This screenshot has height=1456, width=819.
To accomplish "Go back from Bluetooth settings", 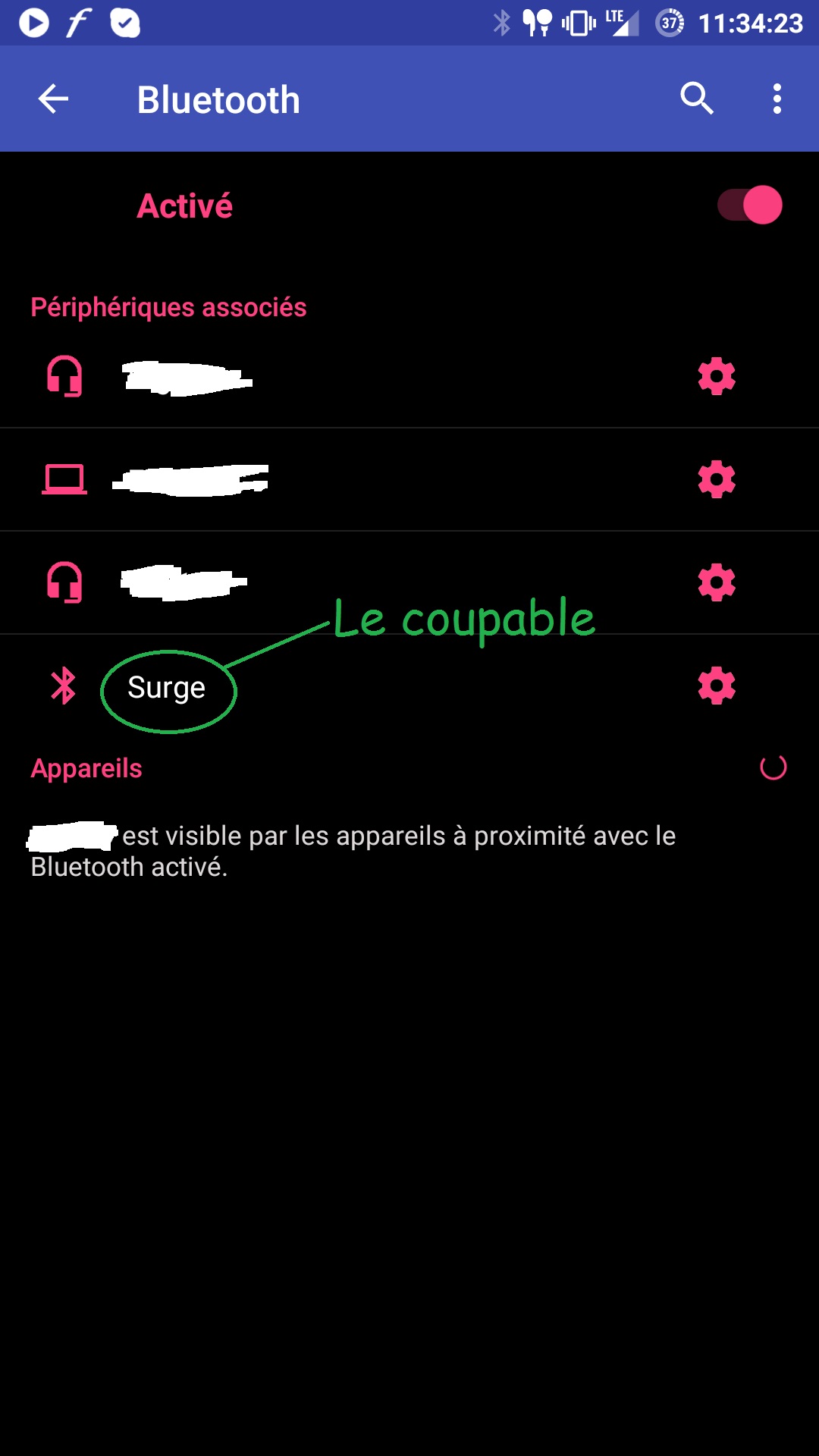I will [x=53, y=99].
